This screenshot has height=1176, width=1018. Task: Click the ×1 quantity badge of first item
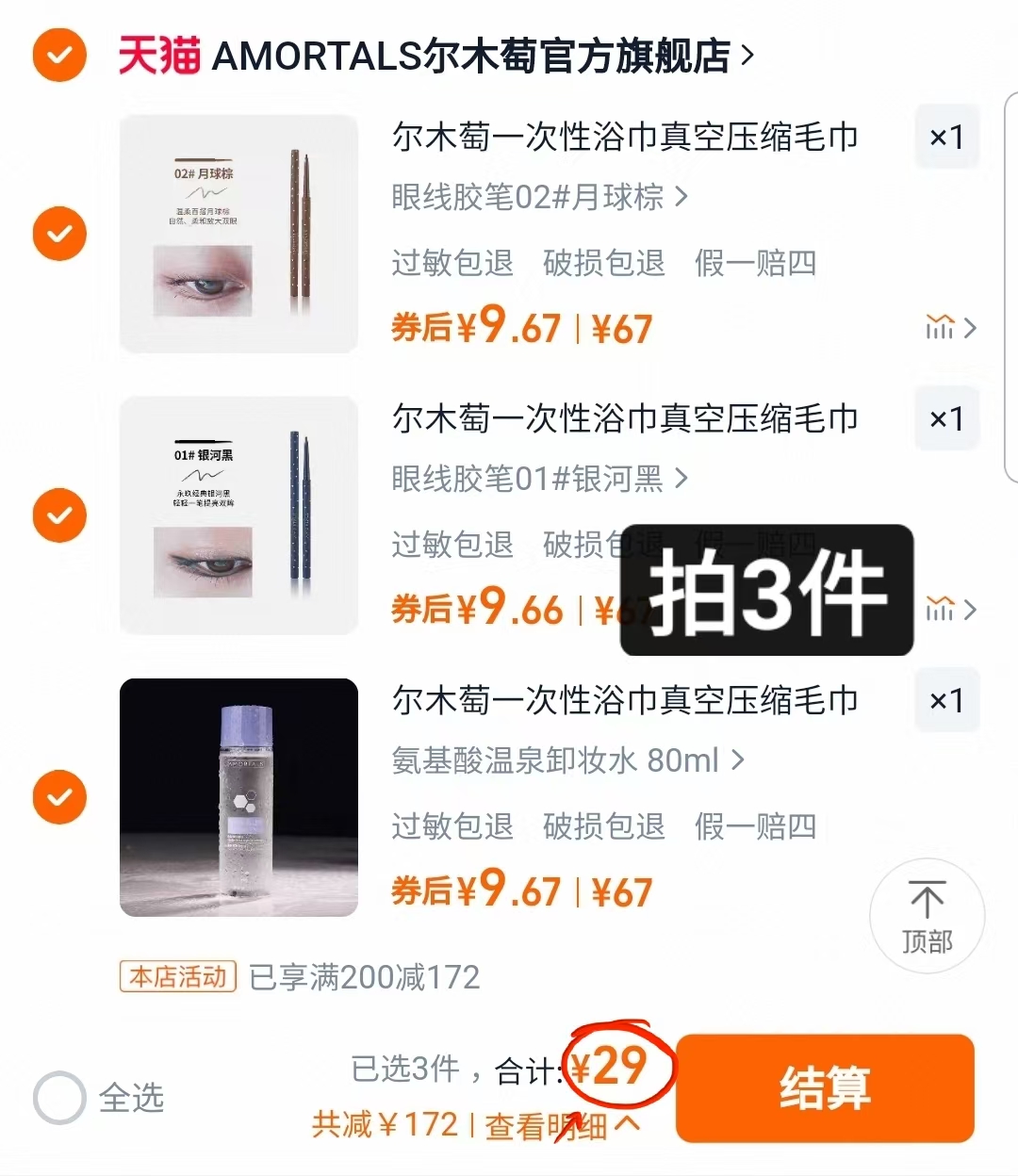pos(947,137)
